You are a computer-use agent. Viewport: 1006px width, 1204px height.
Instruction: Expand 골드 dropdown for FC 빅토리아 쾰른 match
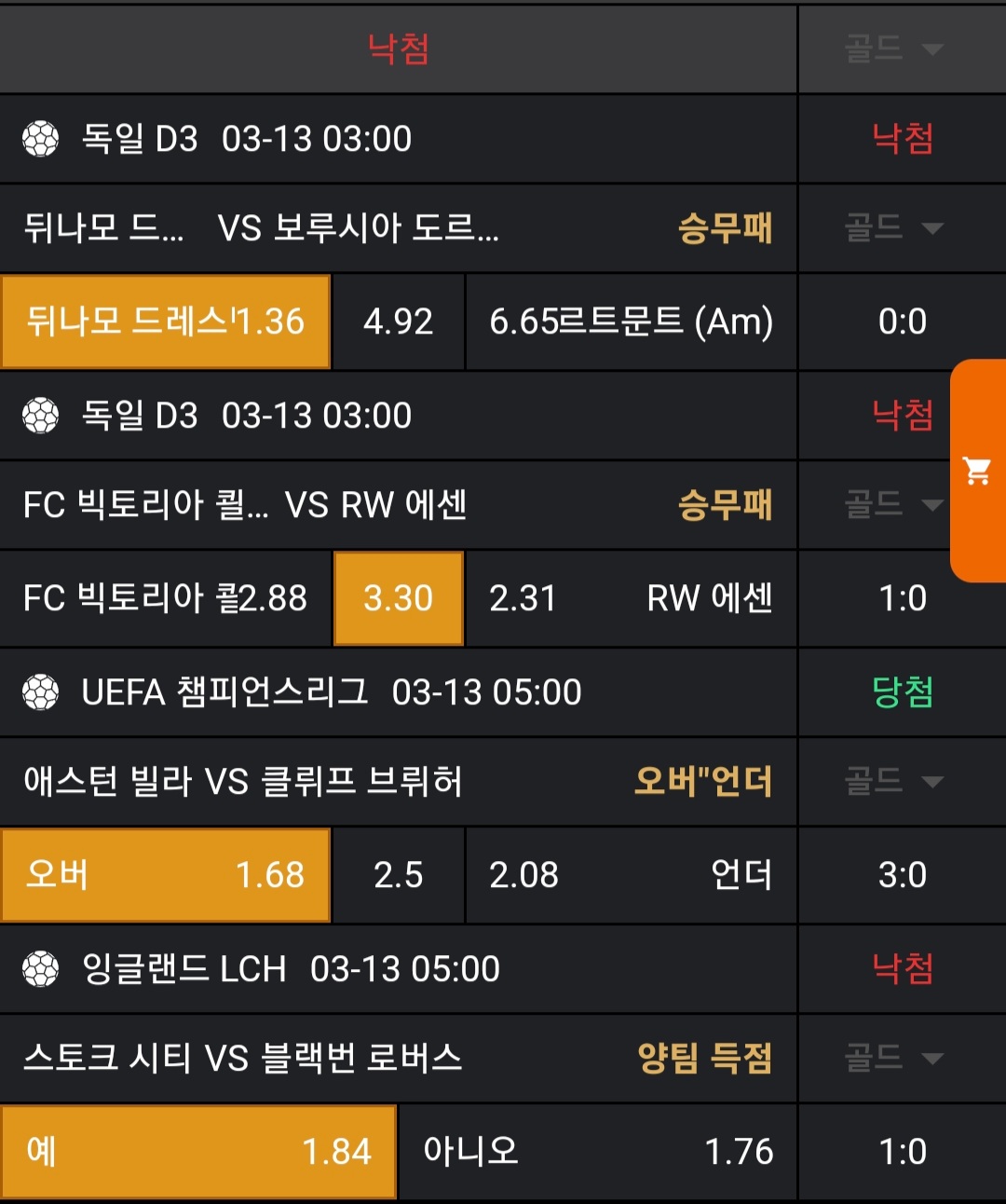[x=892, y=504]
